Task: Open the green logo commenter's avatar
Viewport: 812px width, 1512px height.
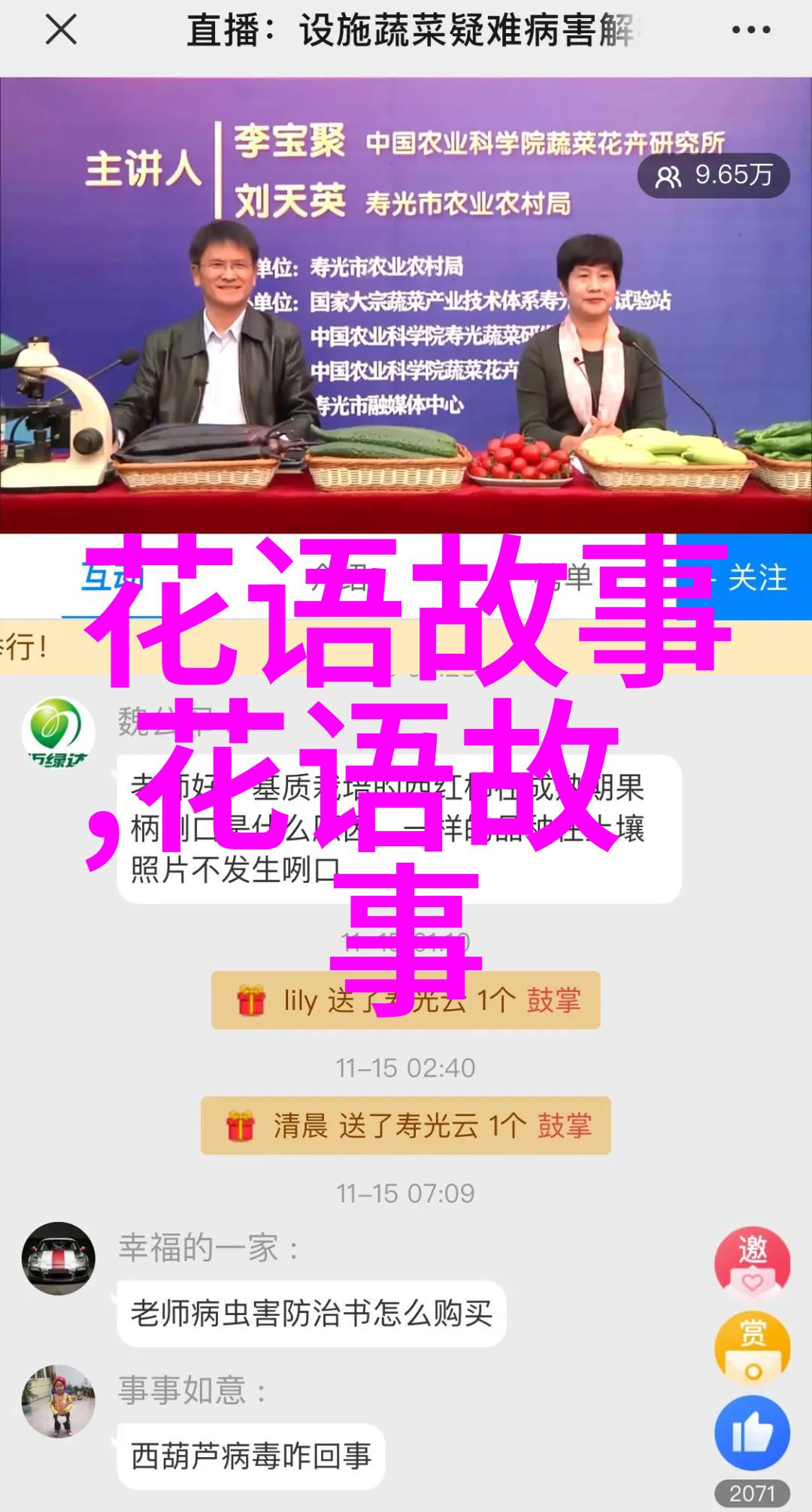Action: [59, 734]
